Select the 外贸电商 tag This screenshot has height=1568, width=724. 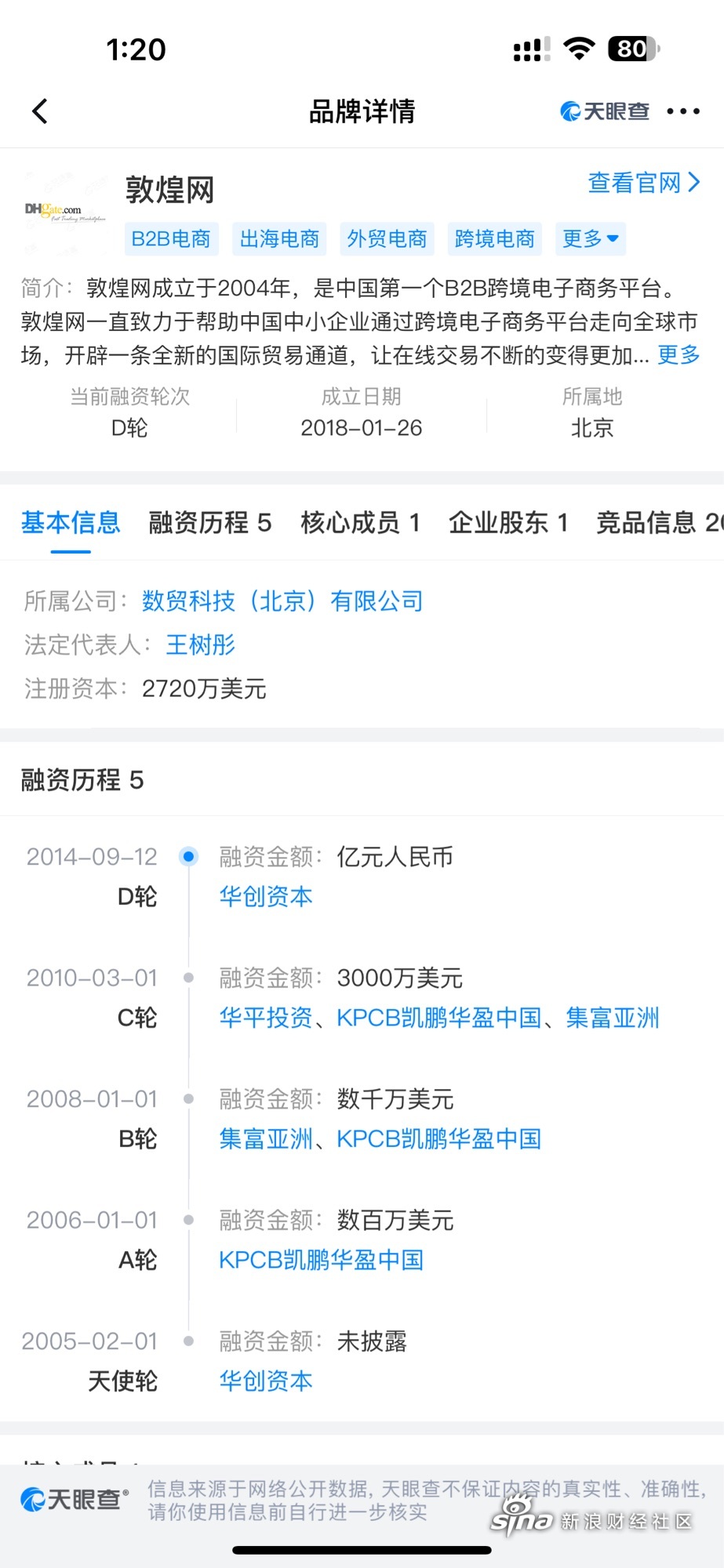click(387, 238)
